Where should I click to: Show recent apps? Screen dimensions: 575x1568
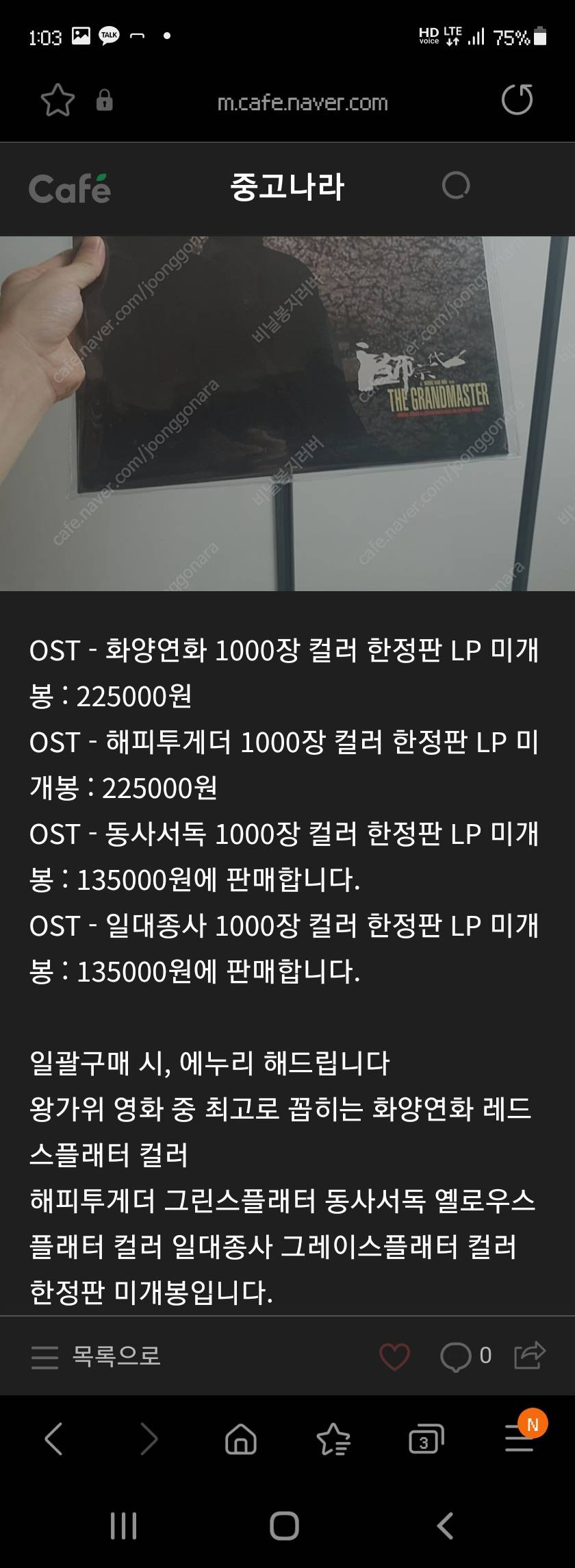123,1526
